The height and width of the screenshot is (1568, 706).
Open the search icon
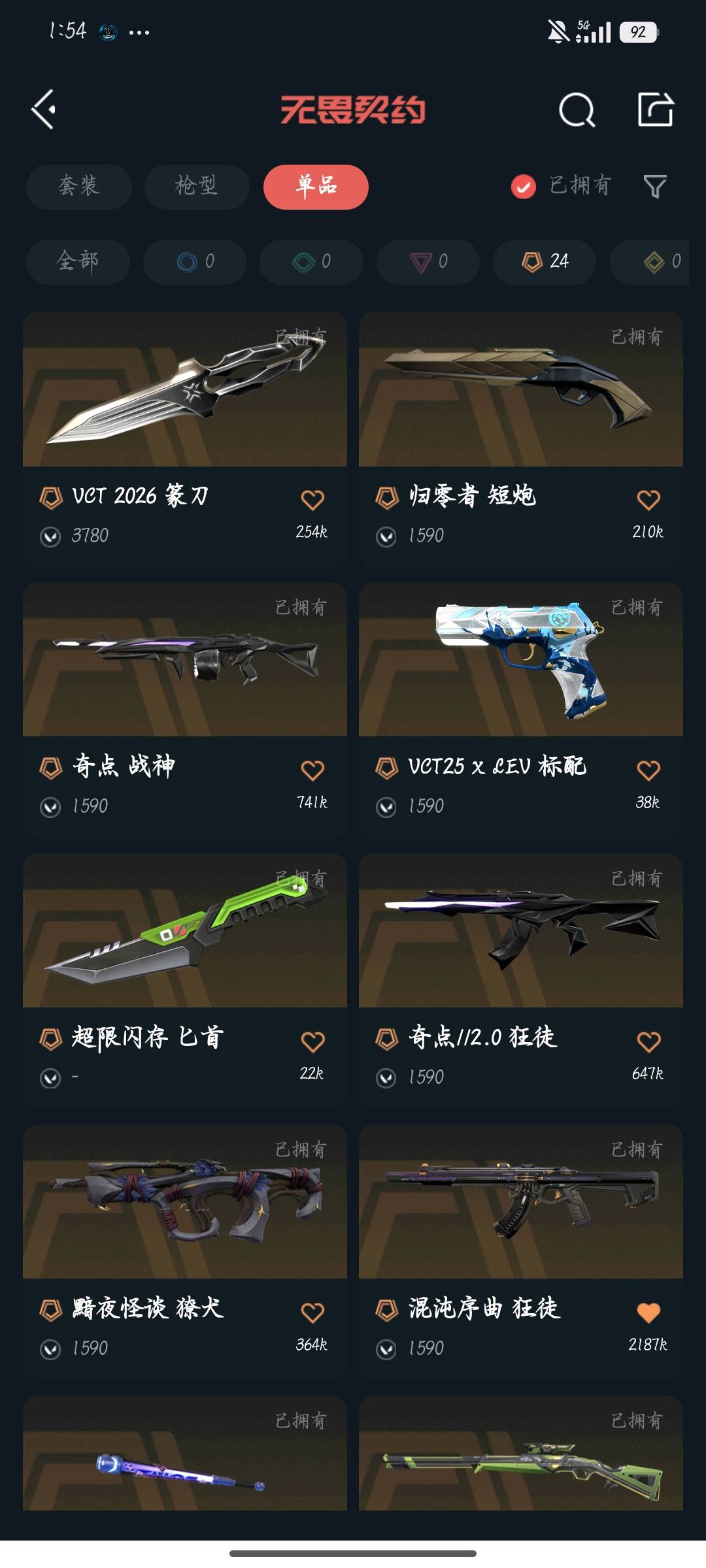577,109
